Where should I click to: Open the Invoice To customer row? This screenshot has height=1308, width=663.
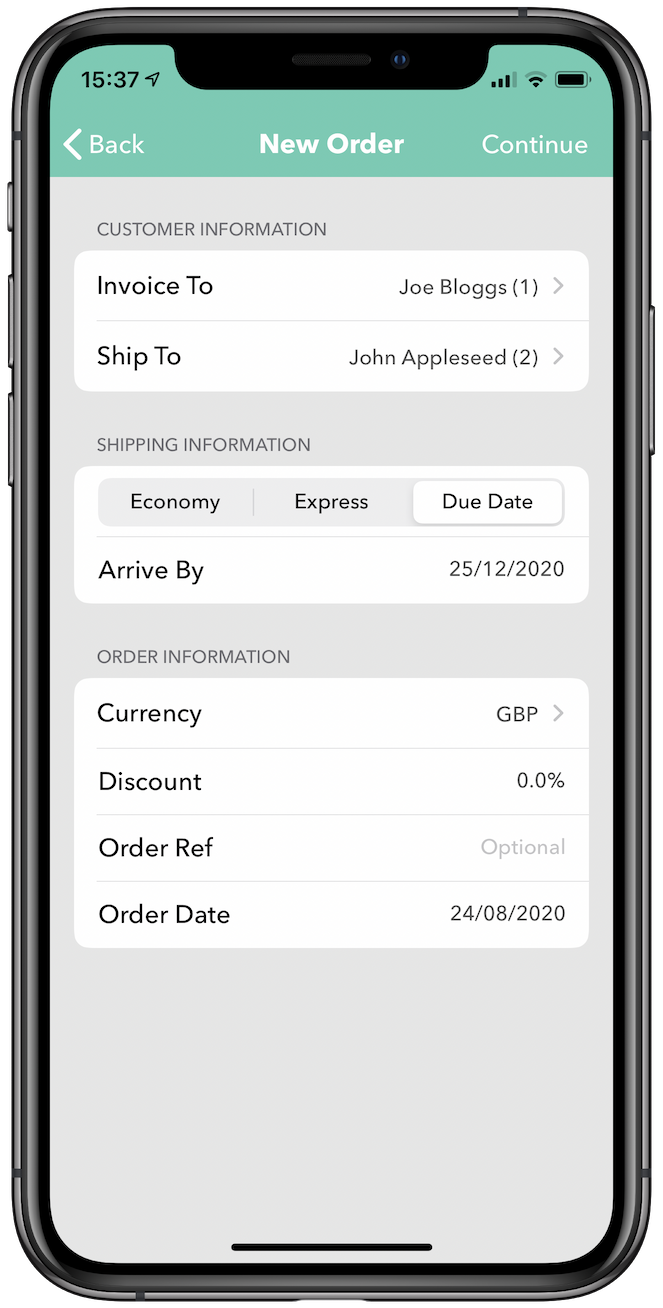(x=331, y=286)
